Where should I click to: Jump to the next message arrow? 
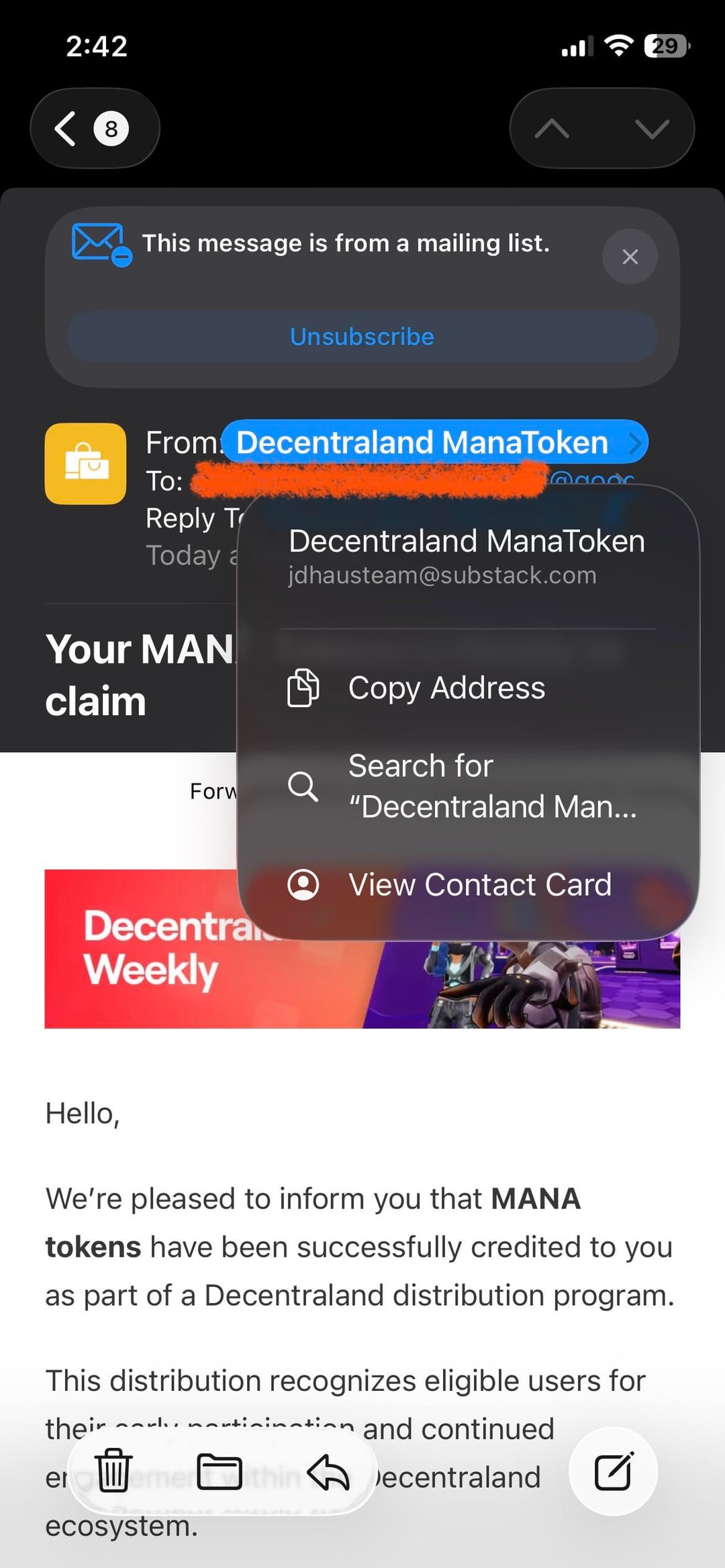pyautogui.click(x=651, y=128)
